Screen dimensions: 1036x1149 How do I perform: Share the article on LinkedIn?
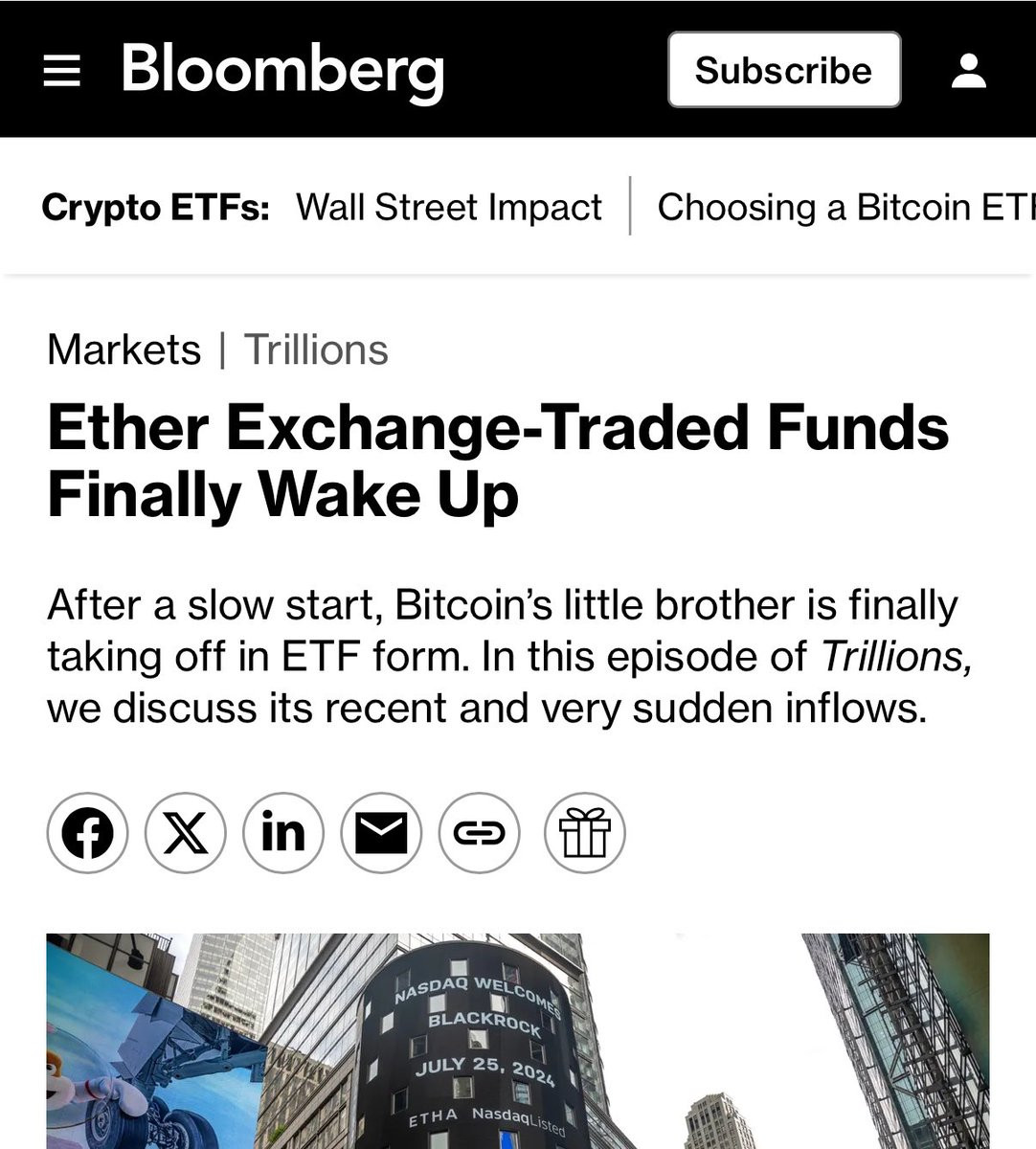[283, 833]
